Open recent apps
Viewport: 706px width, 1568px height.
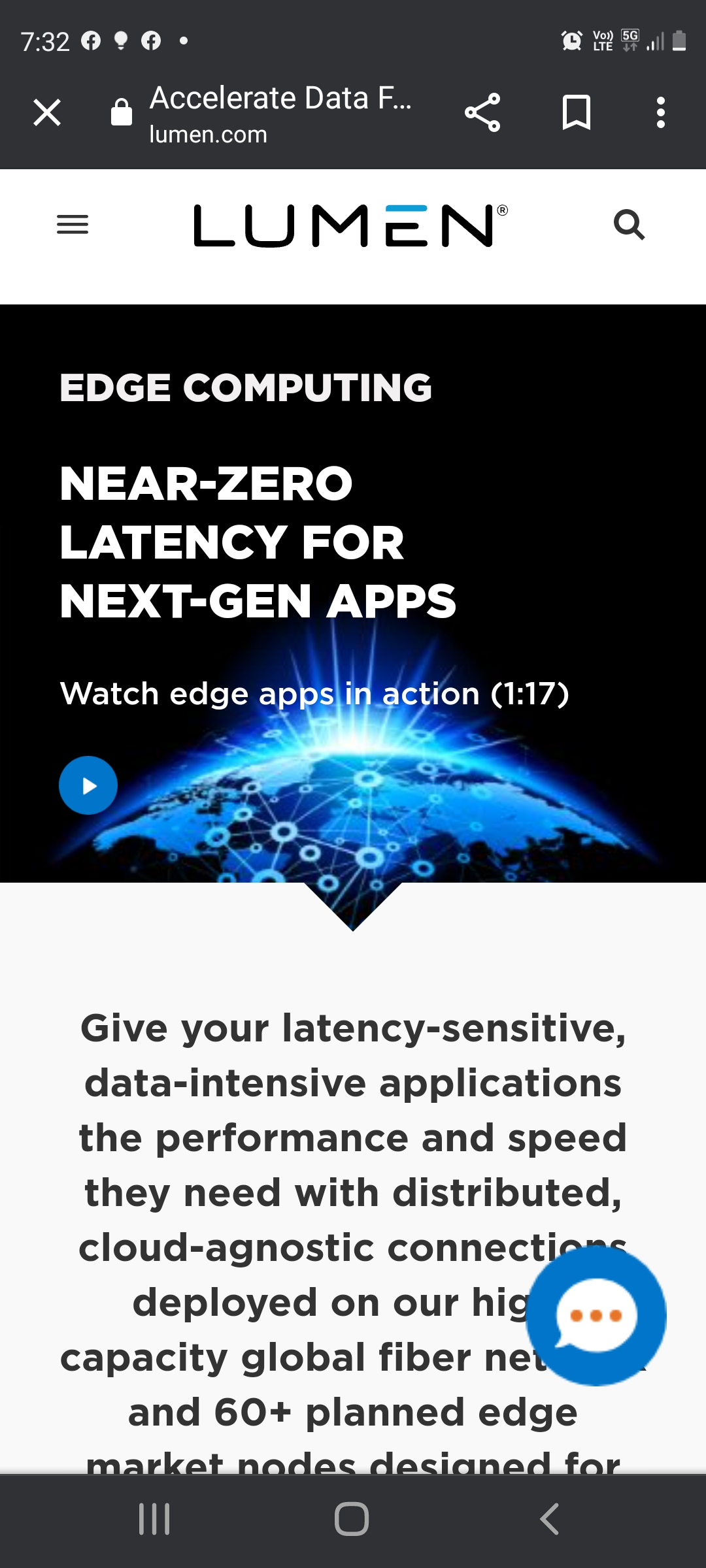154,1518
